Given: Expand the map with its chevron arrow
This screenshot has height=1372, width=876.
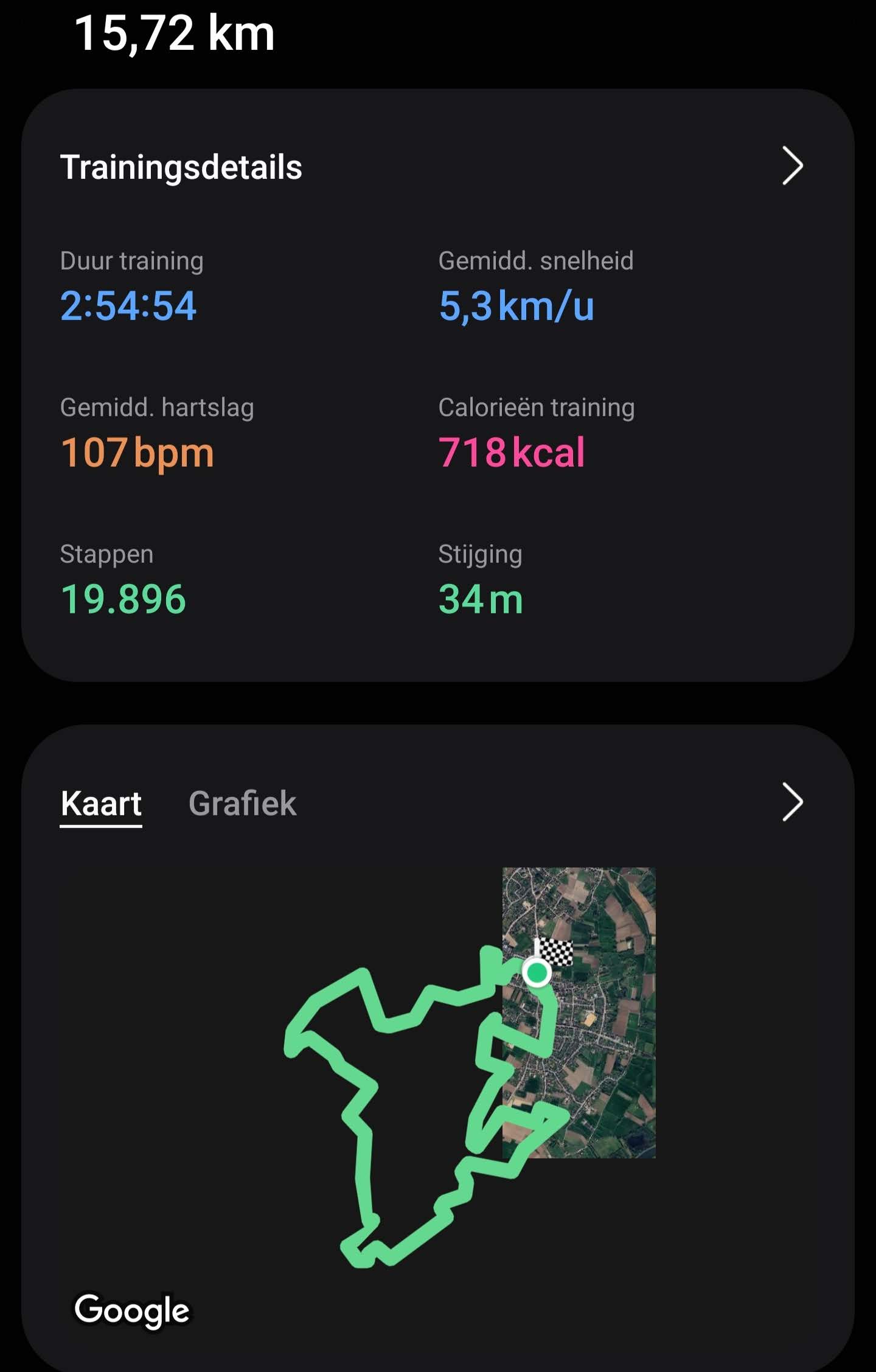Looking at the screenshot, I should click(792, 802).
